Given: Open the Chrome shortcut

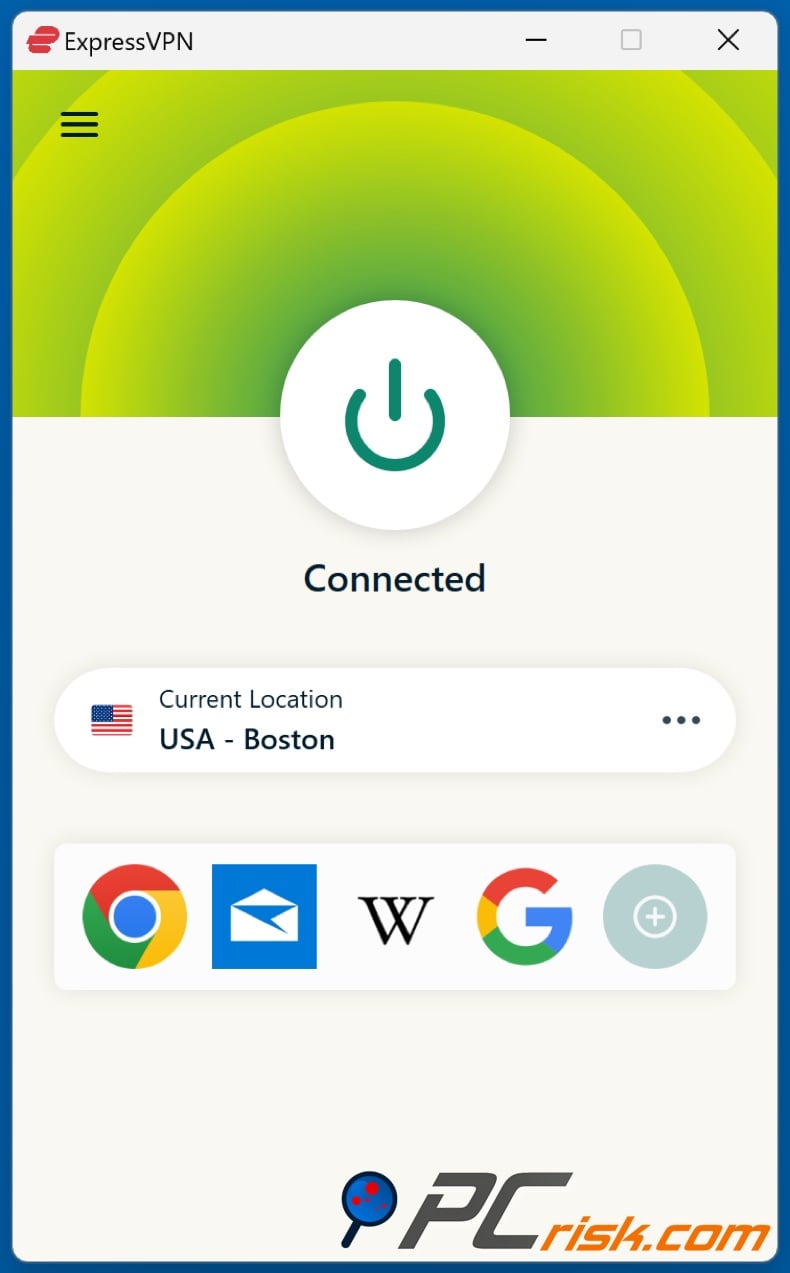Looking at the screenshot, I should coord(134,916).
